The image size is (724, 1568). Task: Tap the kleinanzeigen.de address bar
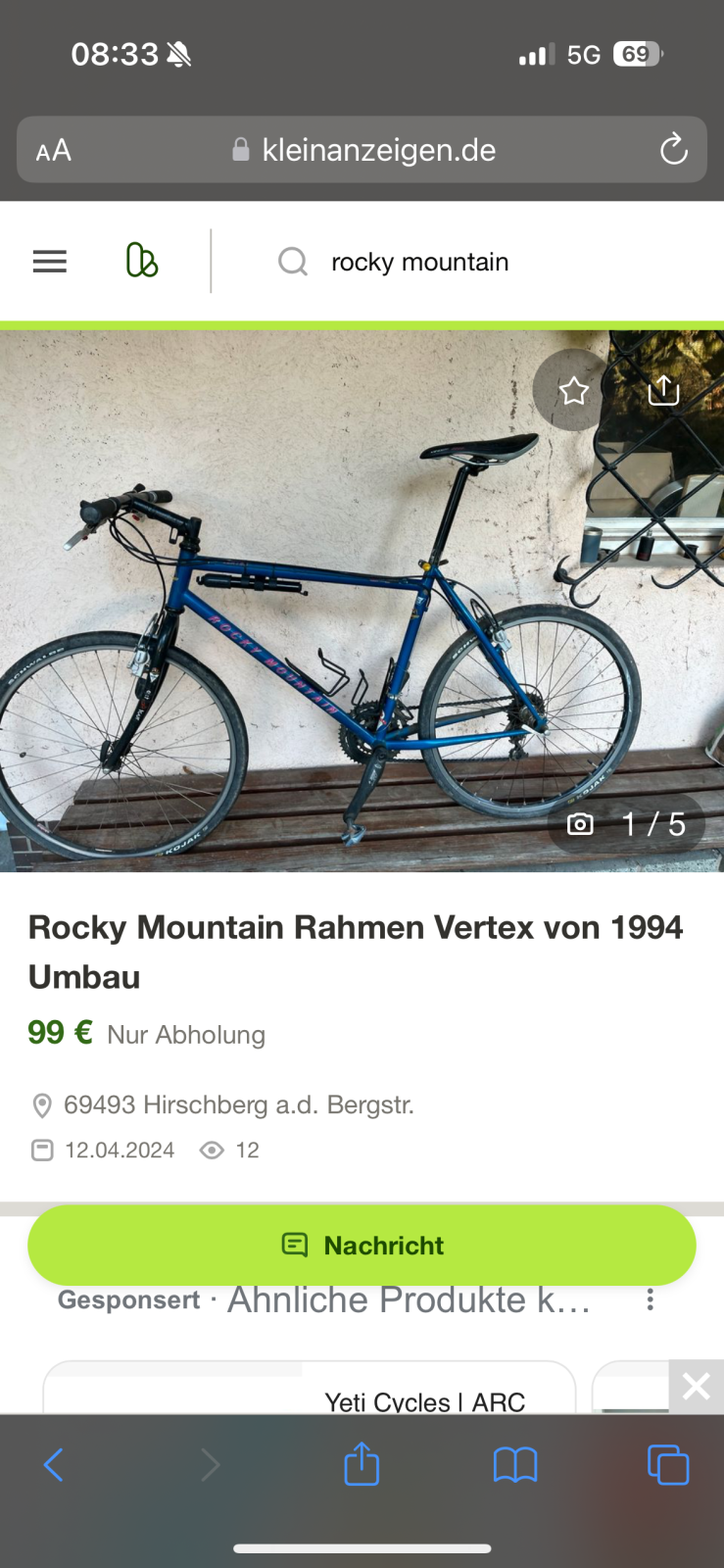pyautogui.click(x=377, y=150)
